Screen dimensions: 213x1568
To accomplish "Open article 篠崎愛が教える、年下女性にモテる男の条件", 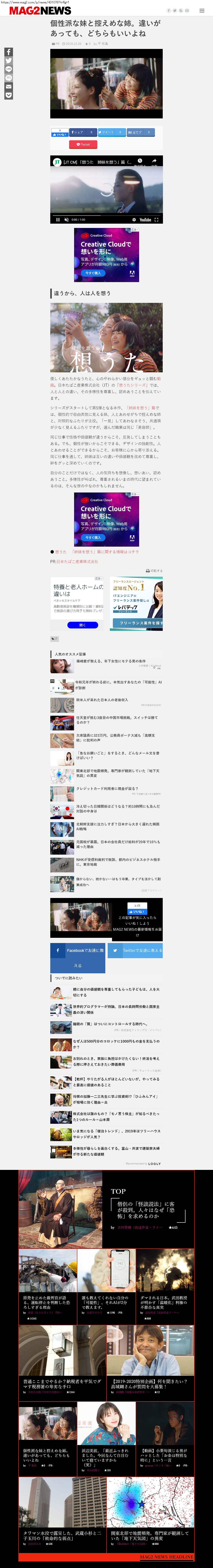I will coord(110,661).
